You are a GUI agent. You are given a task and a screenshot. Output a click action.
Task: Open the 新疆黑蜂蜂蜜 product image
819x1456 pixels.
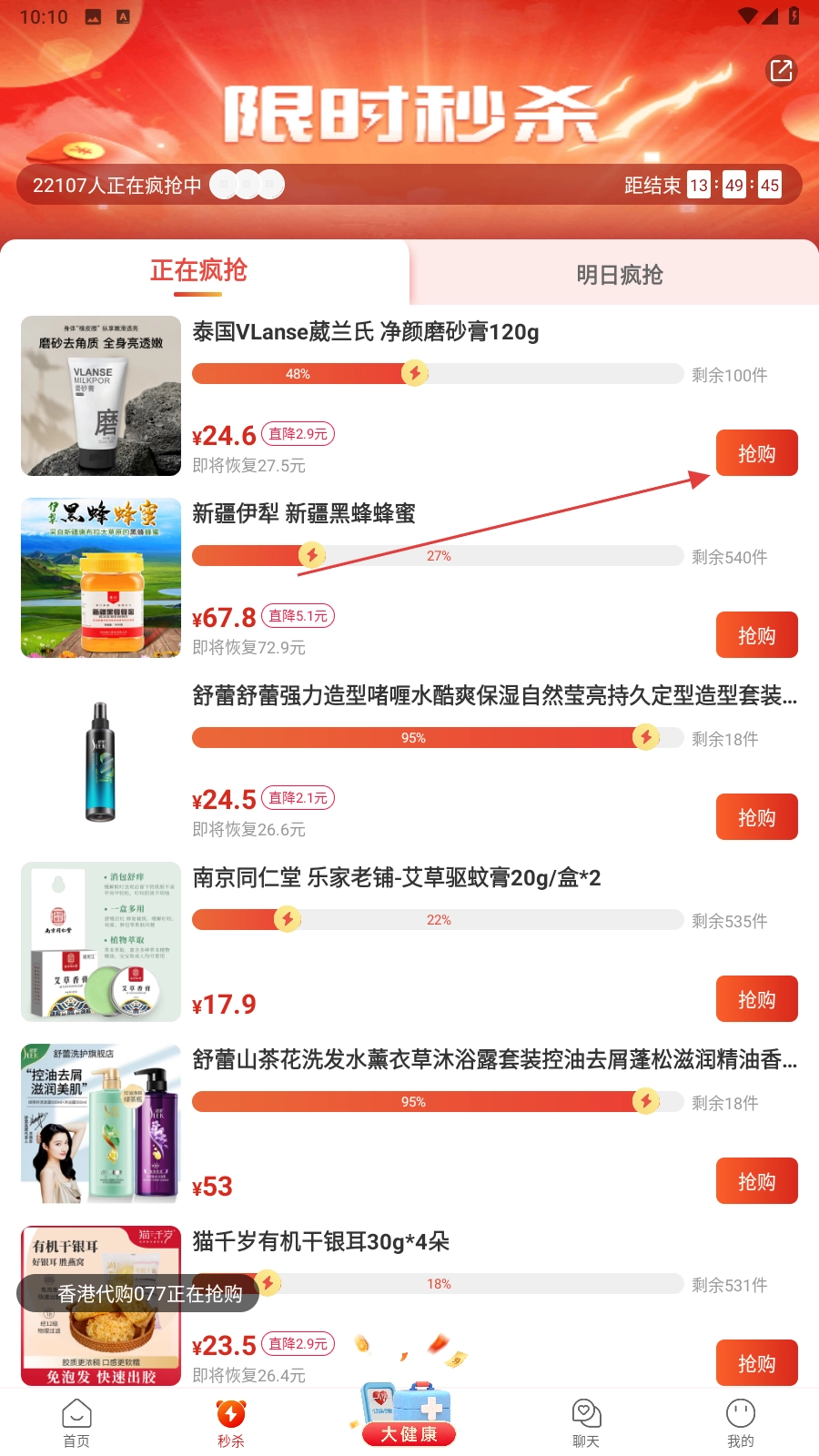[x=101, y=578]
